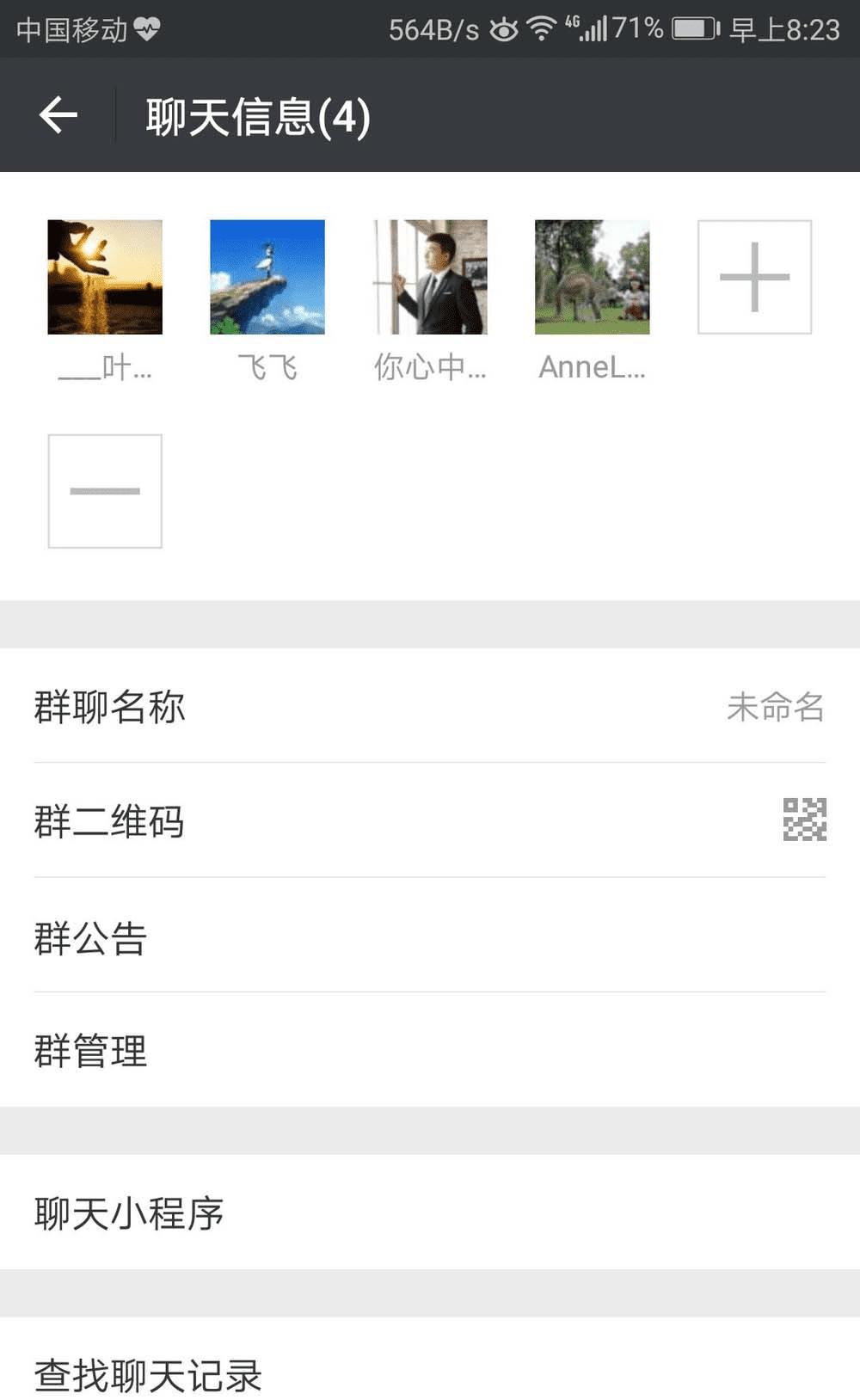Open 群管理 group management
The width and height of the screenshot is (860, 1400).
430,1050
